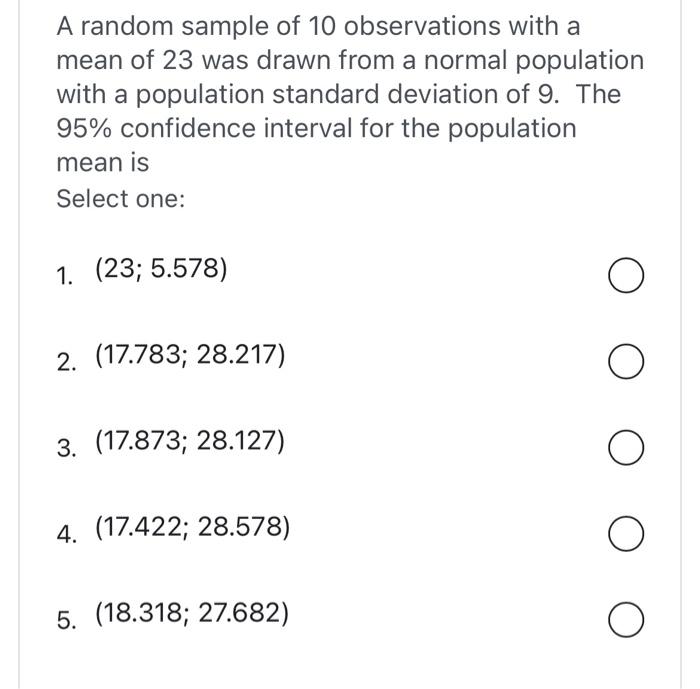Pick answer (17.873; 28.127)
This screenshot has width=700, height=689.
tap(626, 448)
